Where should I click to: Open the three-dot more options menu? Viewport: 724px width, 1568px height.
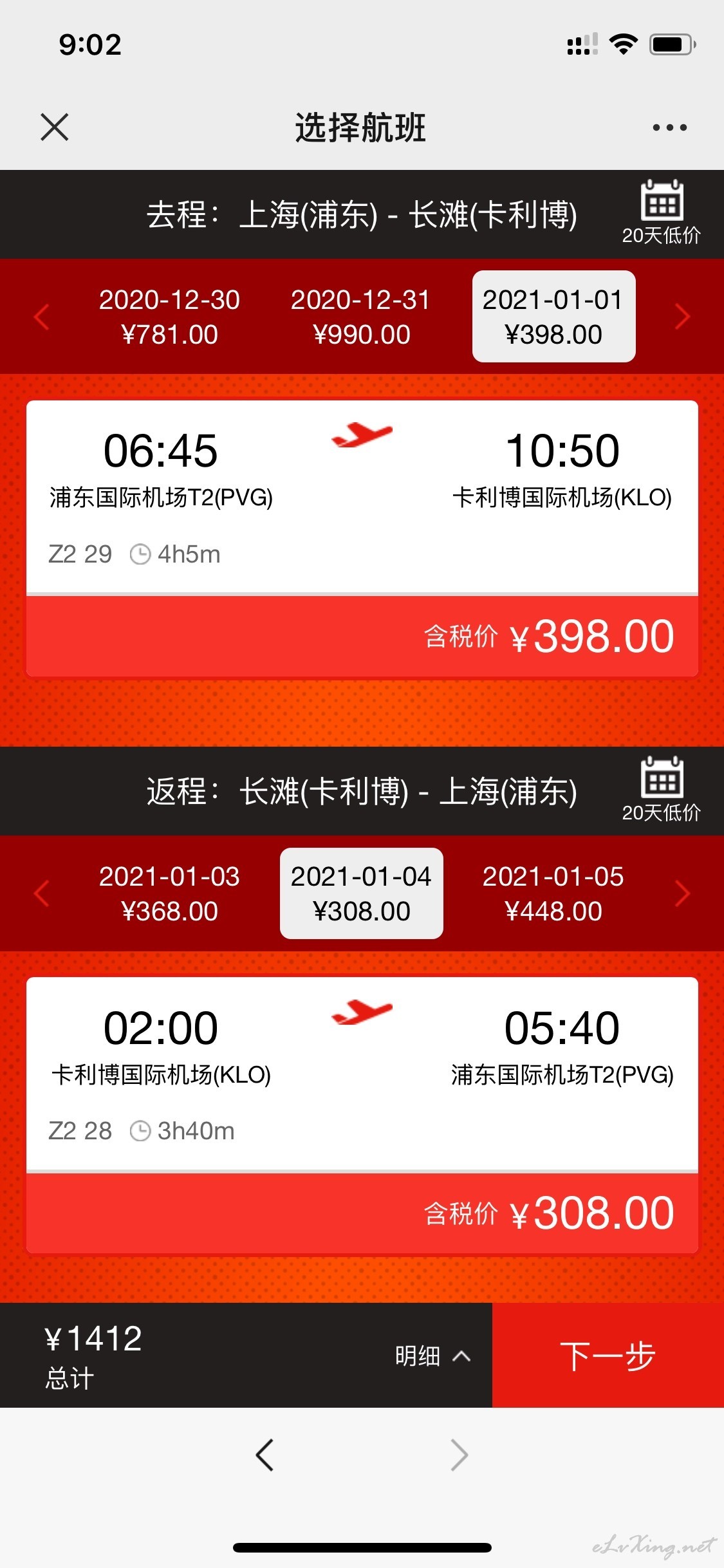pyautogui.click(x=669, y=127)
